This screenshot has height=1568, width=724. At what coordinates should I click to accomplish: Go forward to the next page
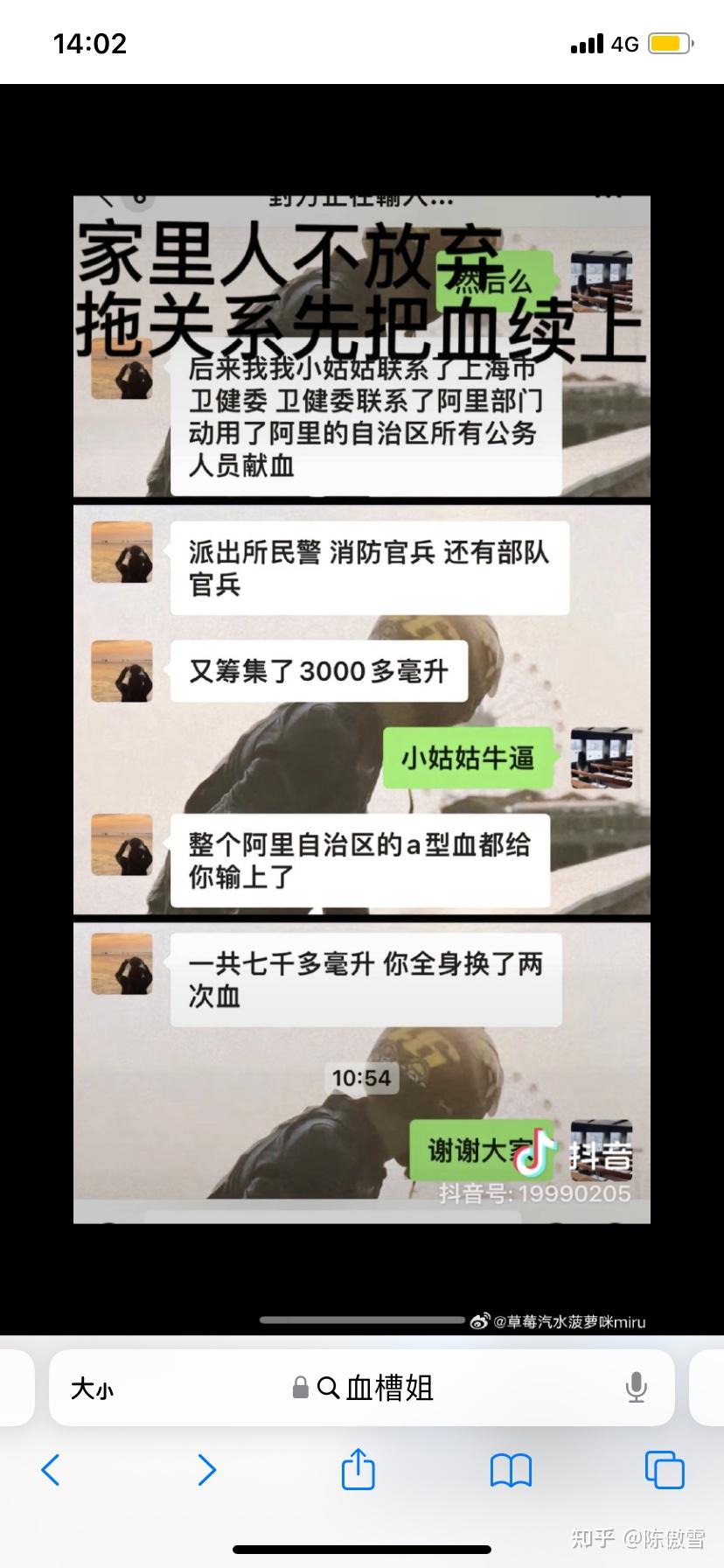(x=206, y=1470)
